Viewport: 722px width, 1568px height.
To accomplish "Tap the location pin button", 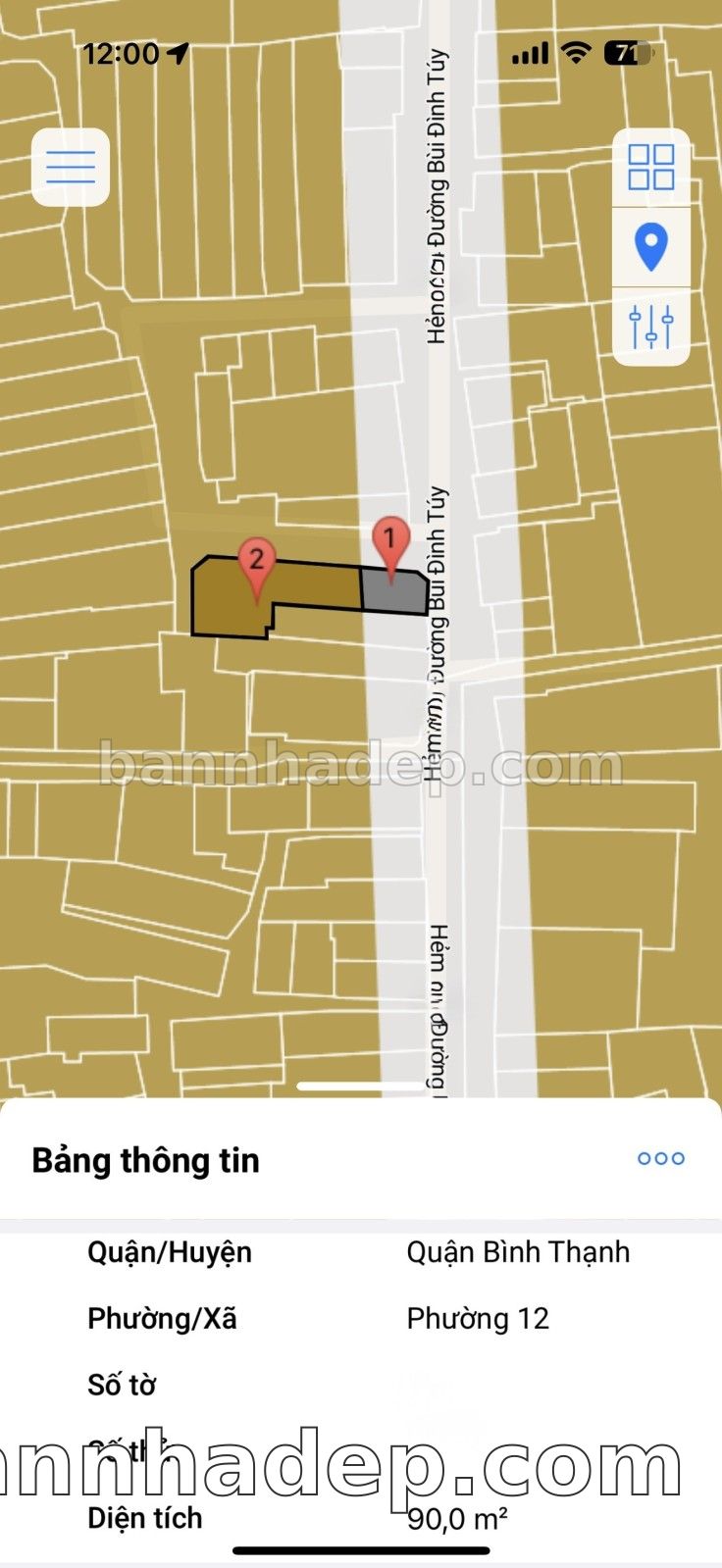I will point(651,246).
